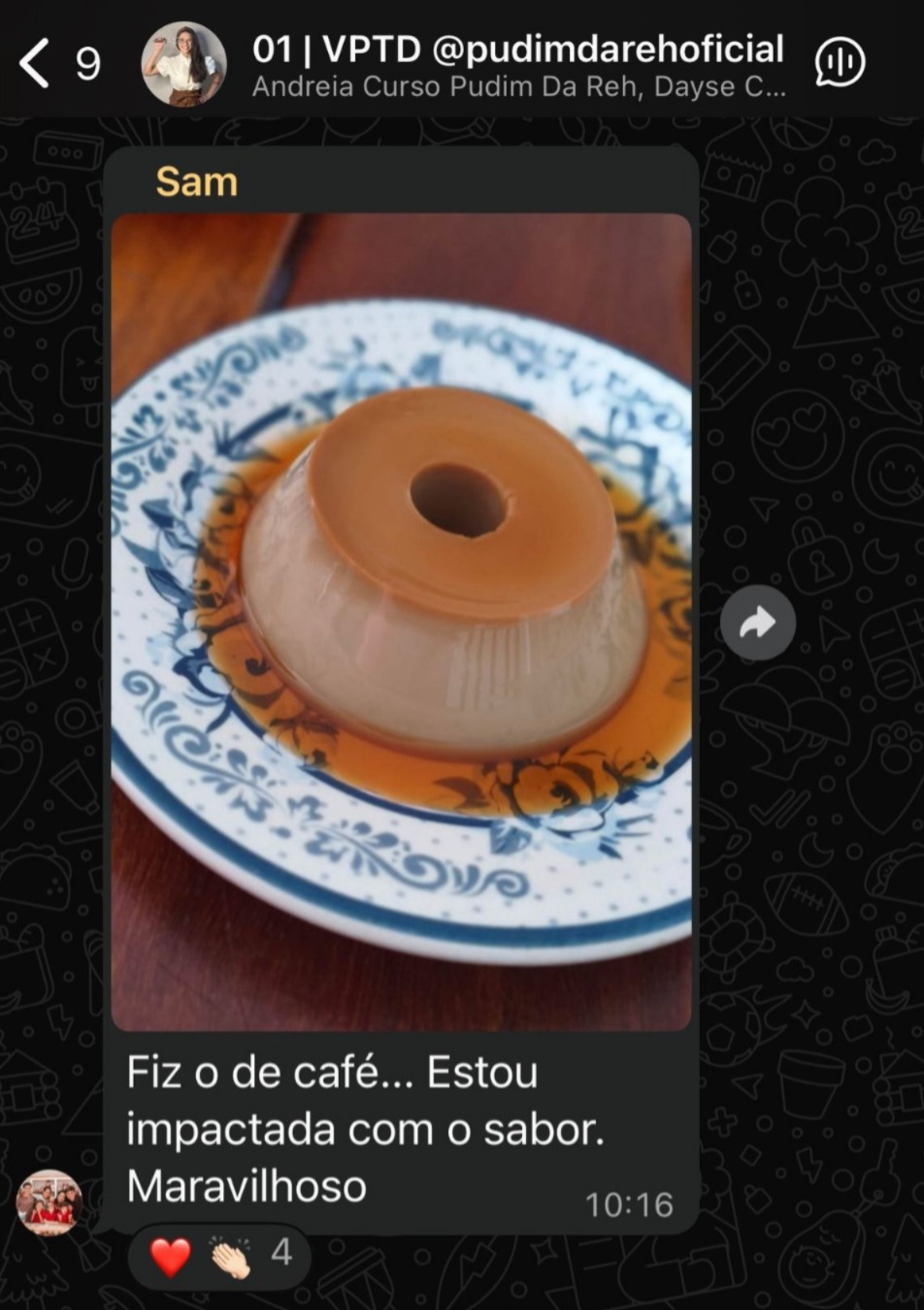The width and height of the screenshot is (924, 1310).
Task: Open the group profile photo
Action: (x=183, y=64)
